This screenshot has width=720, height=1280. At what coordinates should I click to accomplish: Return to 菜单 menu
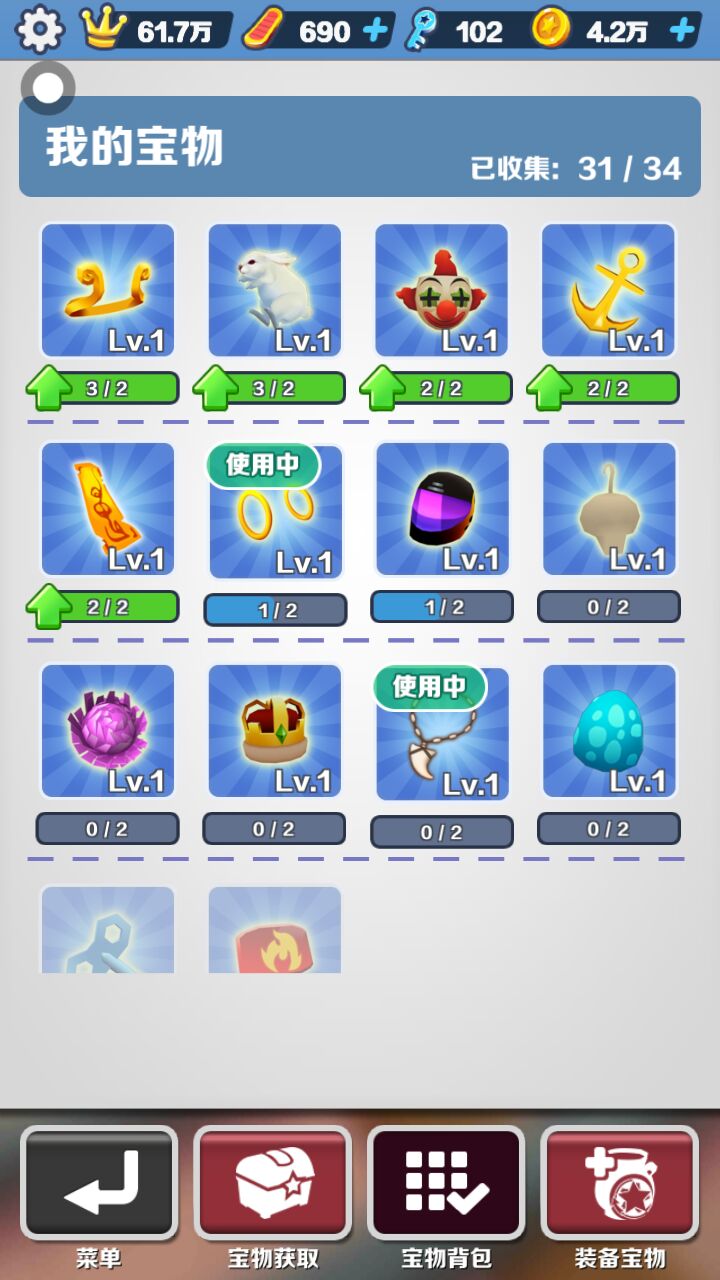[99, 1183]
